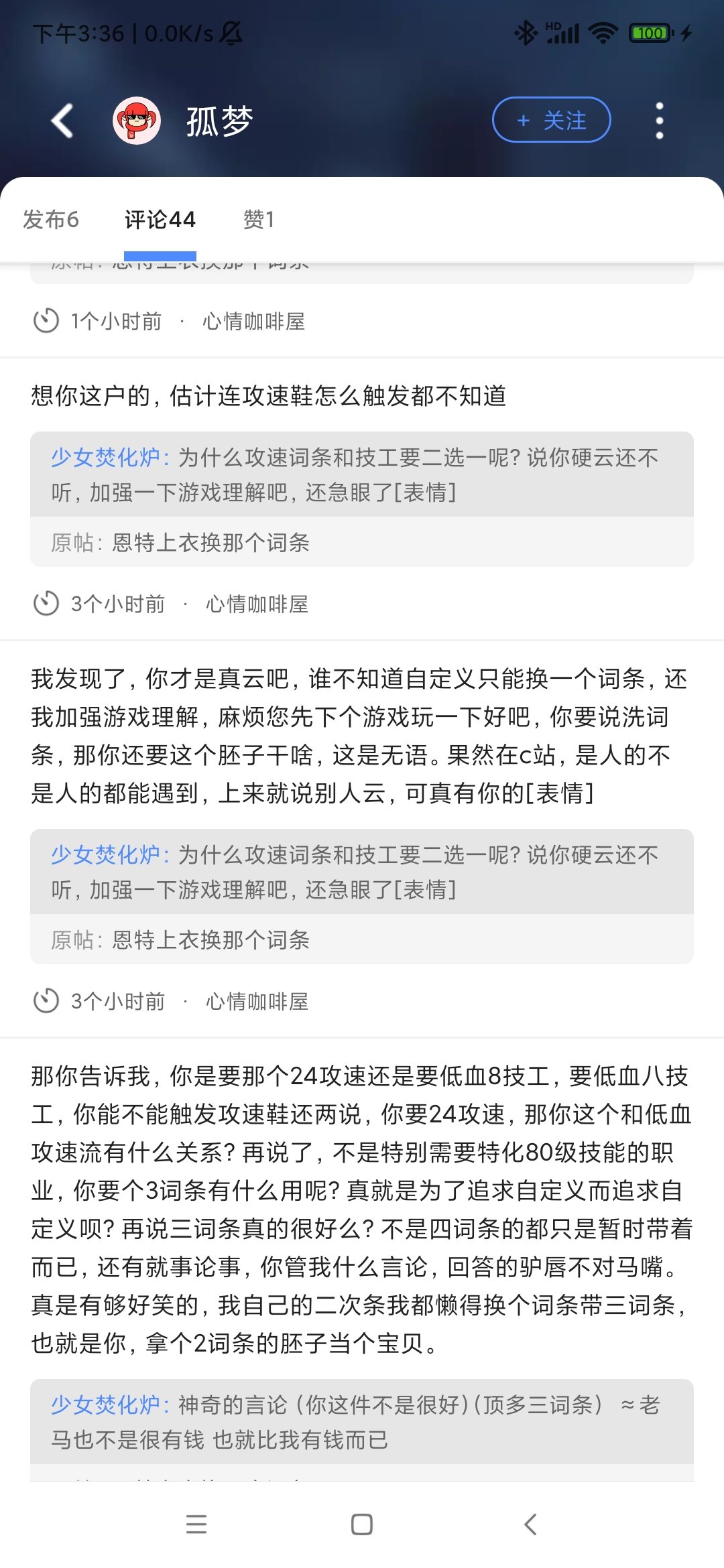
Task: Open 孤梦's profile avatar
Action: click(x=137, y=121)
